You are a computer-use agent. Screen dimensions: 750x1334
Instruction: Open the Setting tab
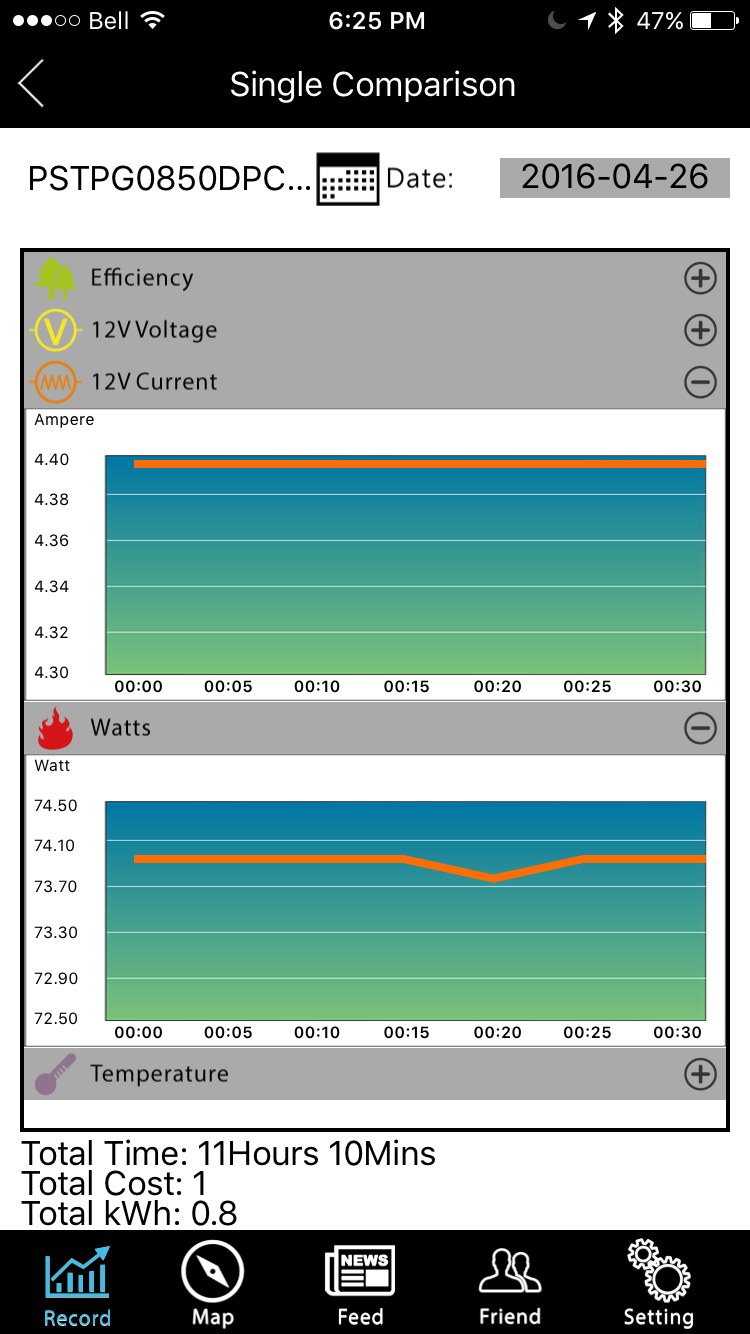658,1285
